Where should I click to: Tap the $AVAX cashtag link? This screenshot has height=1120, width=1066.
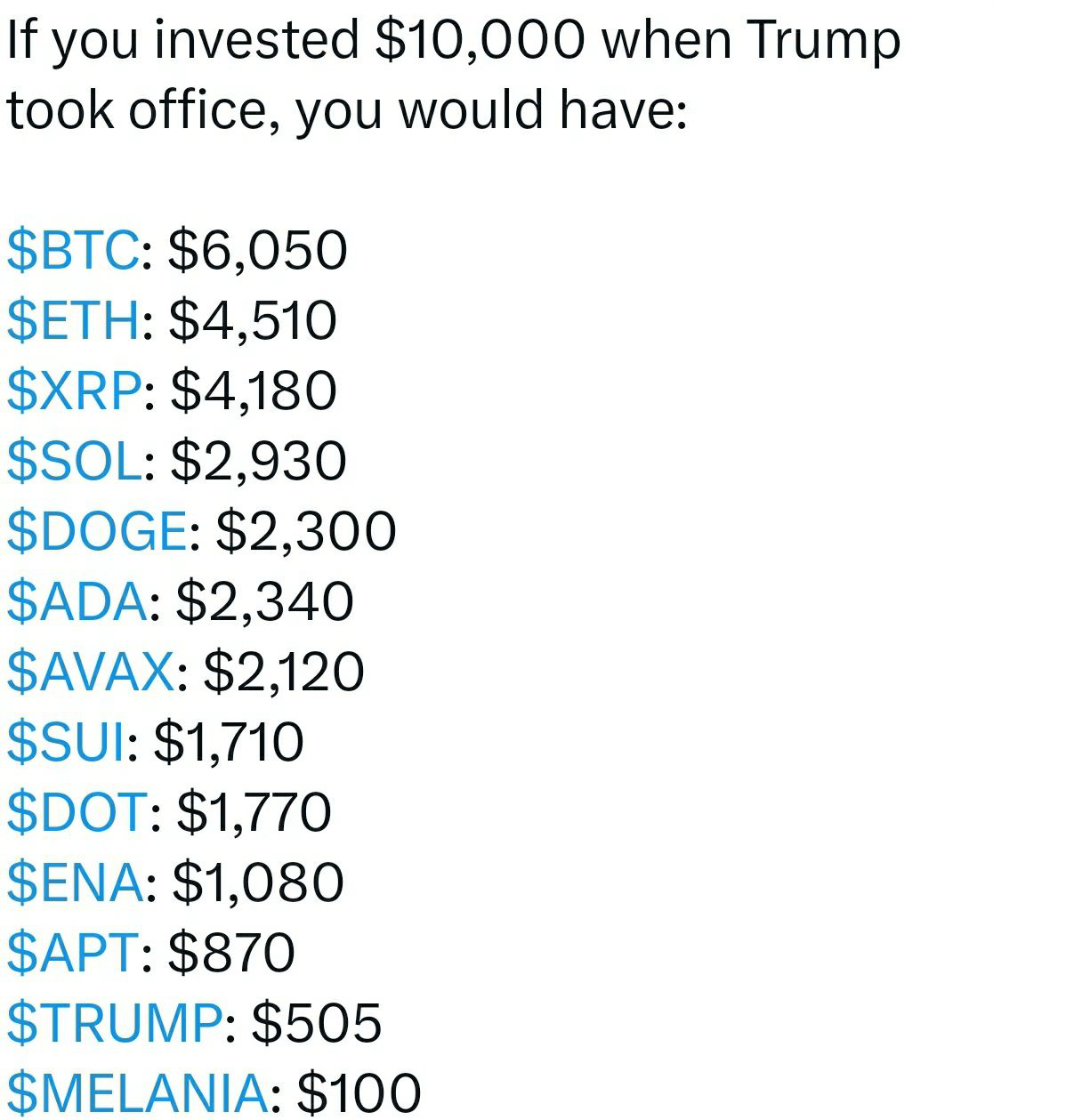(91, 672)
